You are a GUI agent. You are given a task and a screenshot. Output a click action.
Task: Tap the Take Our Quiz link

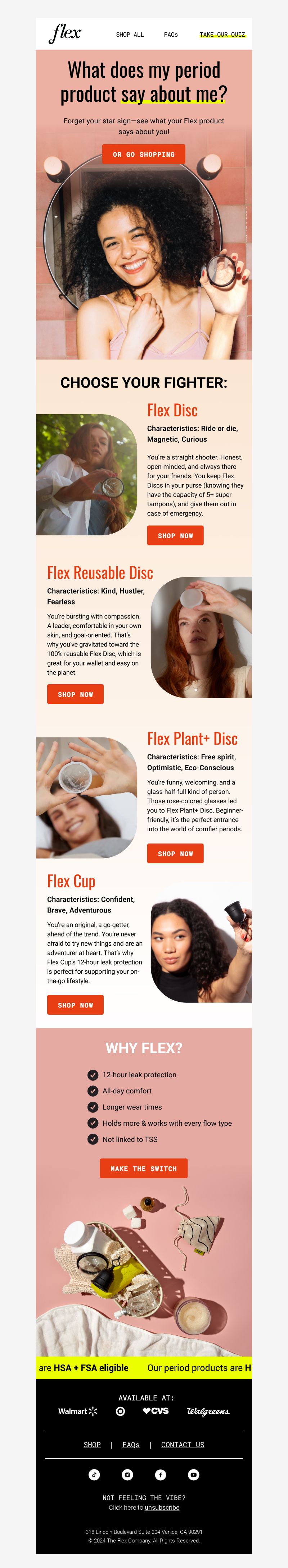222,35
